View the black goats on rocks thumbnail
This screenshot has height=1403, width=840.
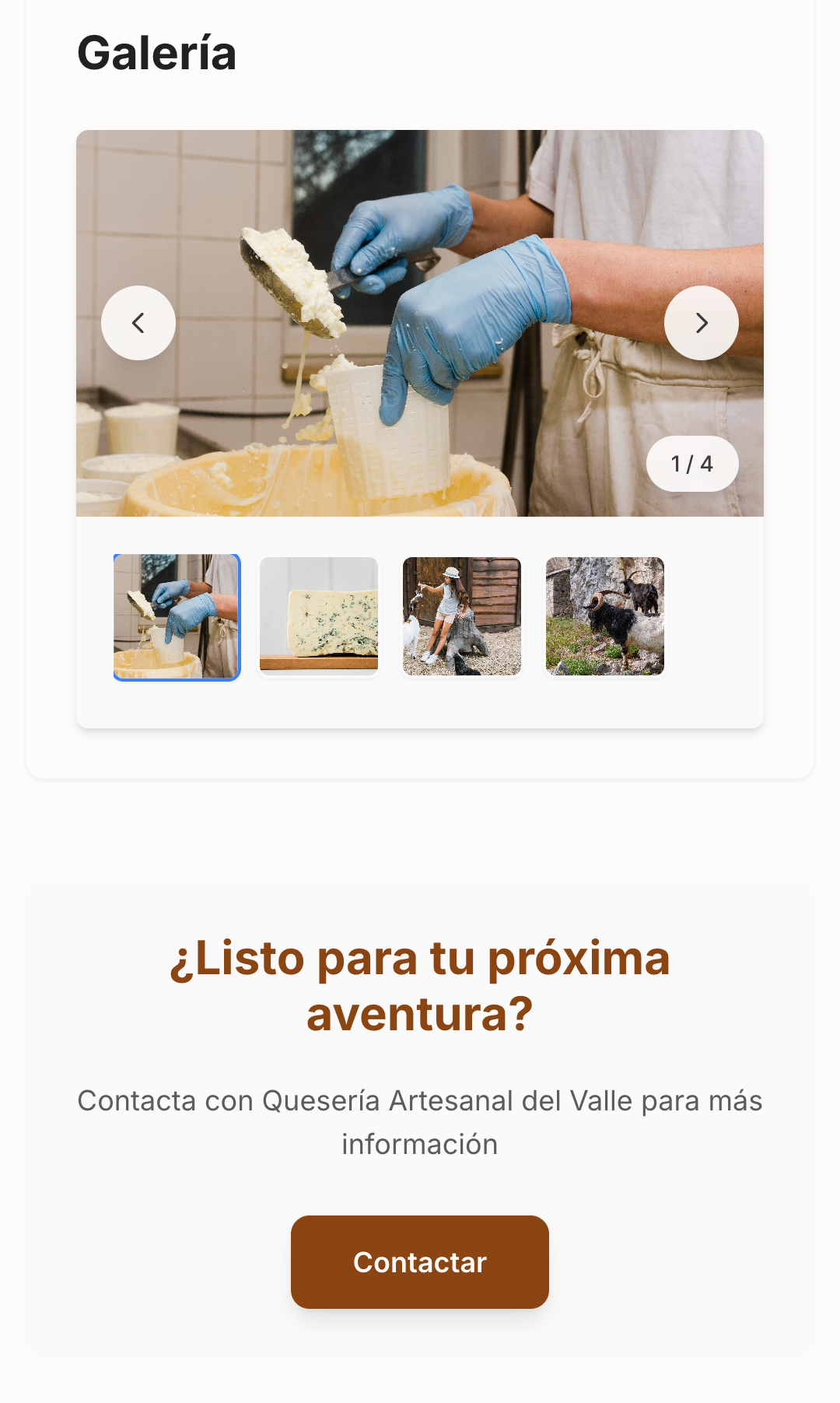pyautogui.click(x=605, y=616)
